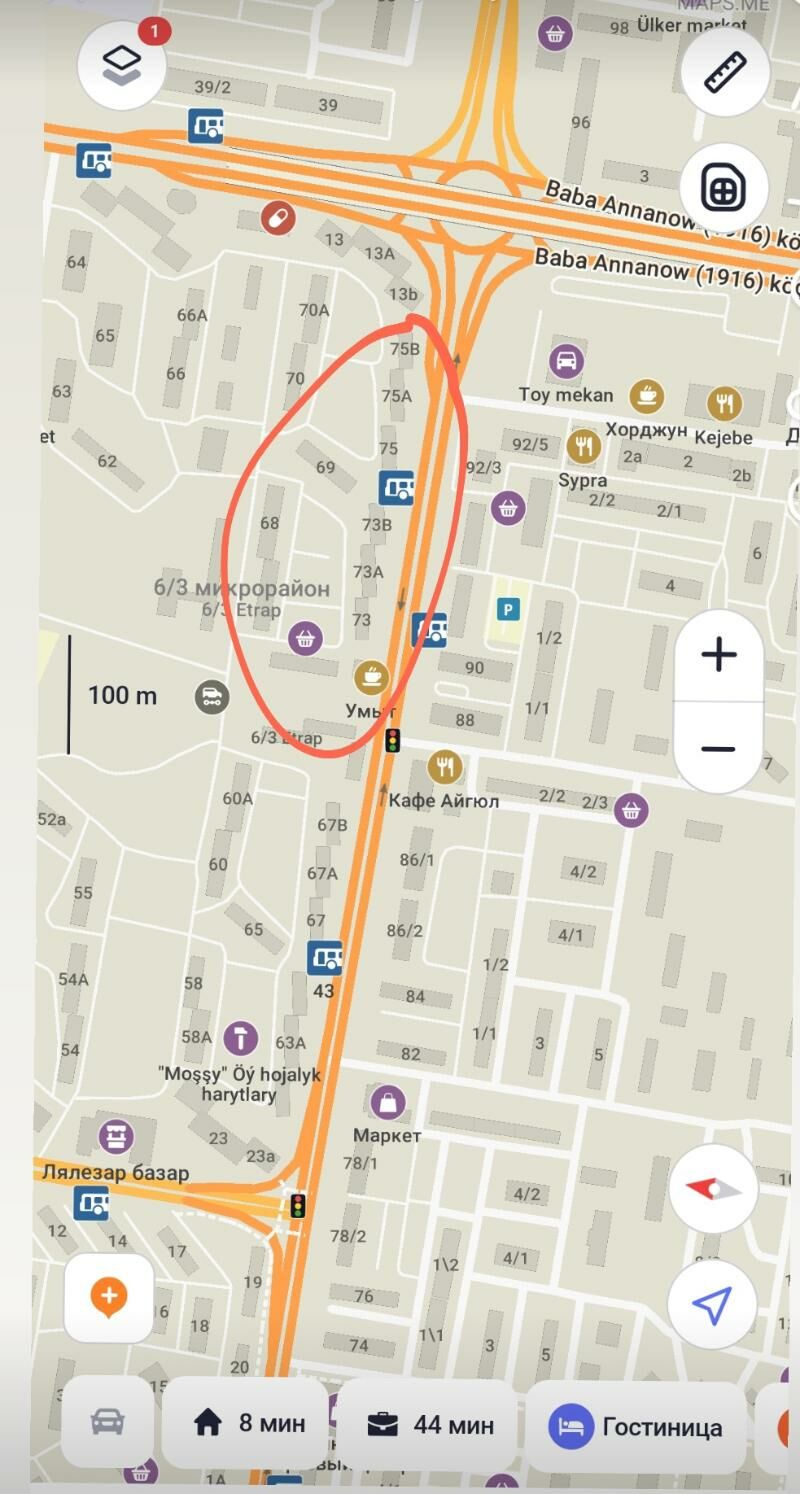The height and width of the screenshot is (1494, 800).
Task: Open the map layers button
Action: point(122,65)
